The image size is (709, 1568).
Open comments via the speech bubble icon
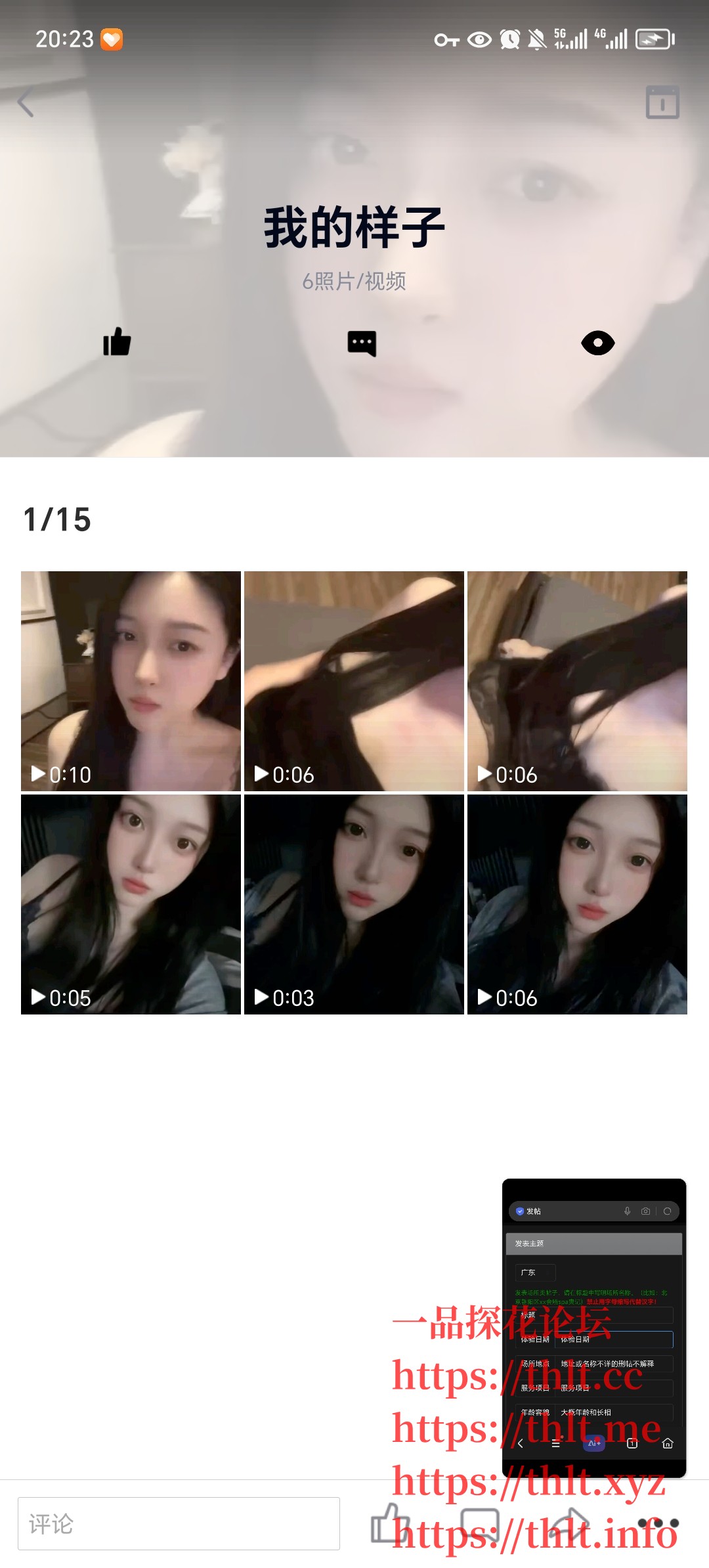pyautogui.click(x=360, y=343)
